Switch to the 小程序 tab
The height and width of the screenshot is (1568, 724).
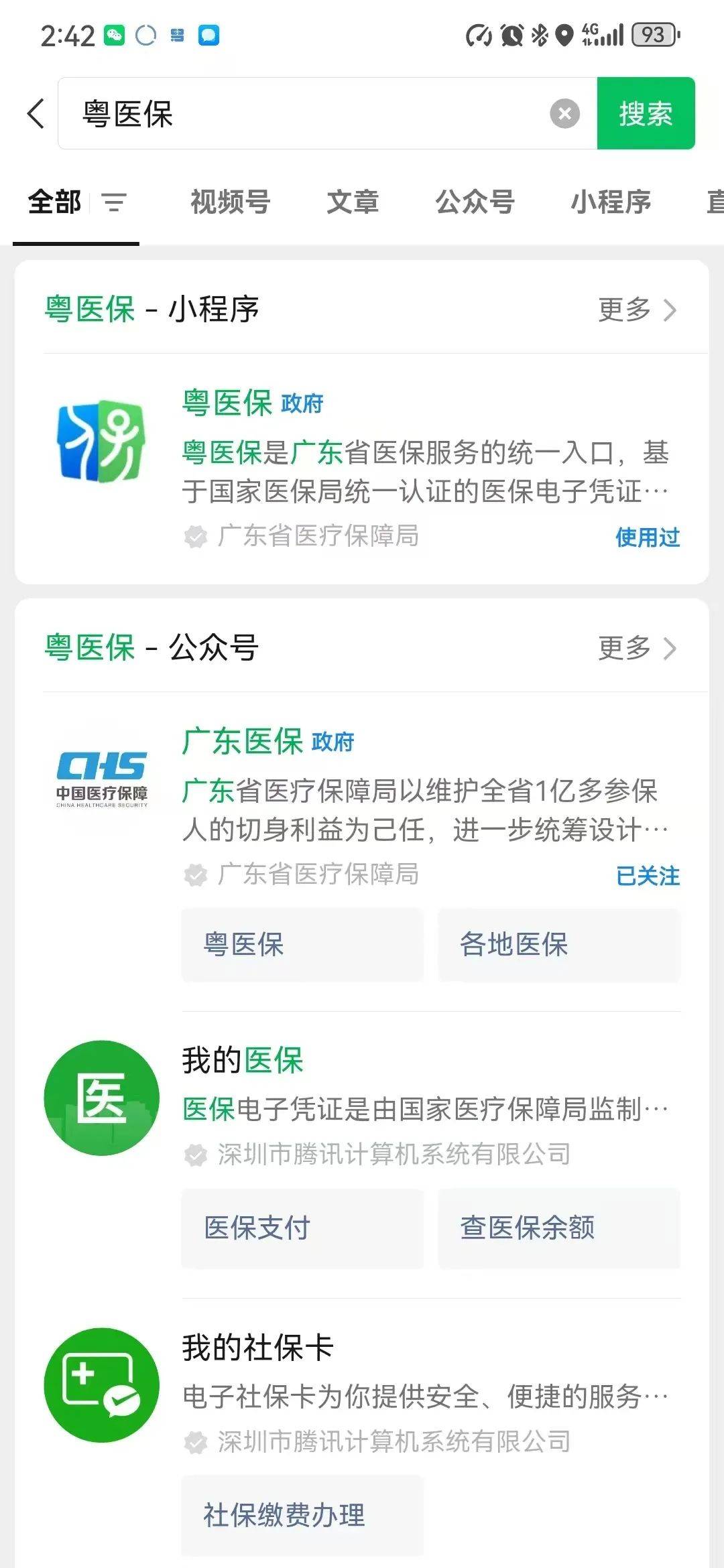tap(610, 202)
